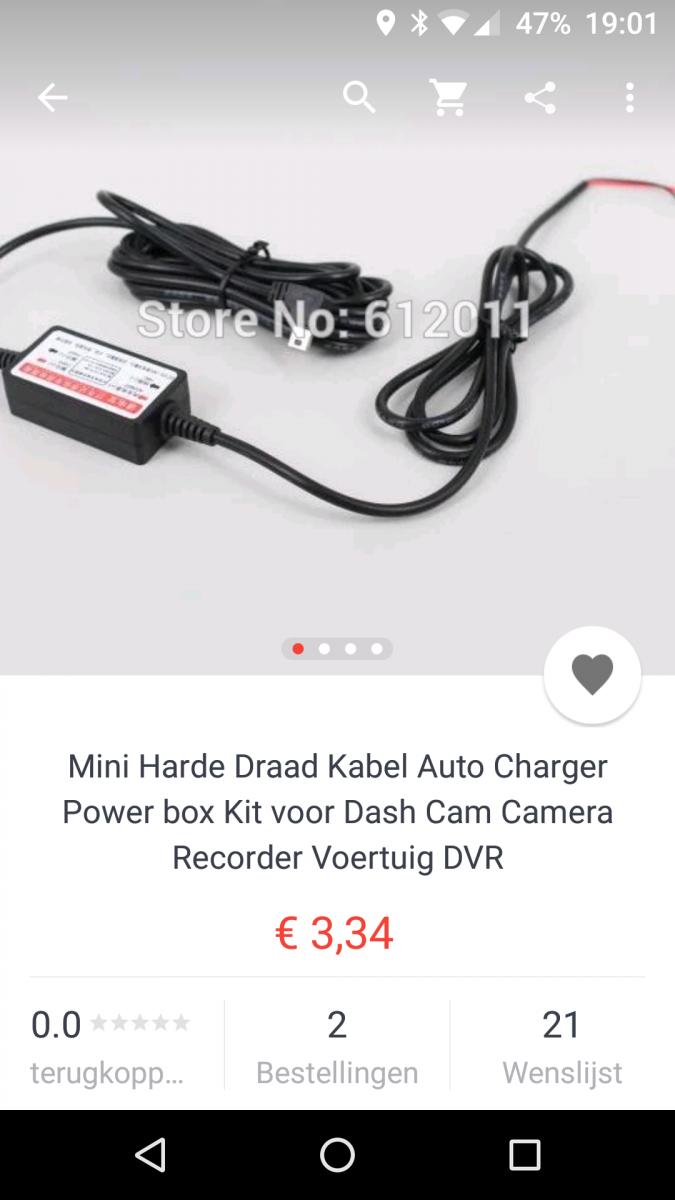675x1200 pixels.
Task: Add this item to wishlist with heart
Action: pyautogui.click(x=592, y=676)
